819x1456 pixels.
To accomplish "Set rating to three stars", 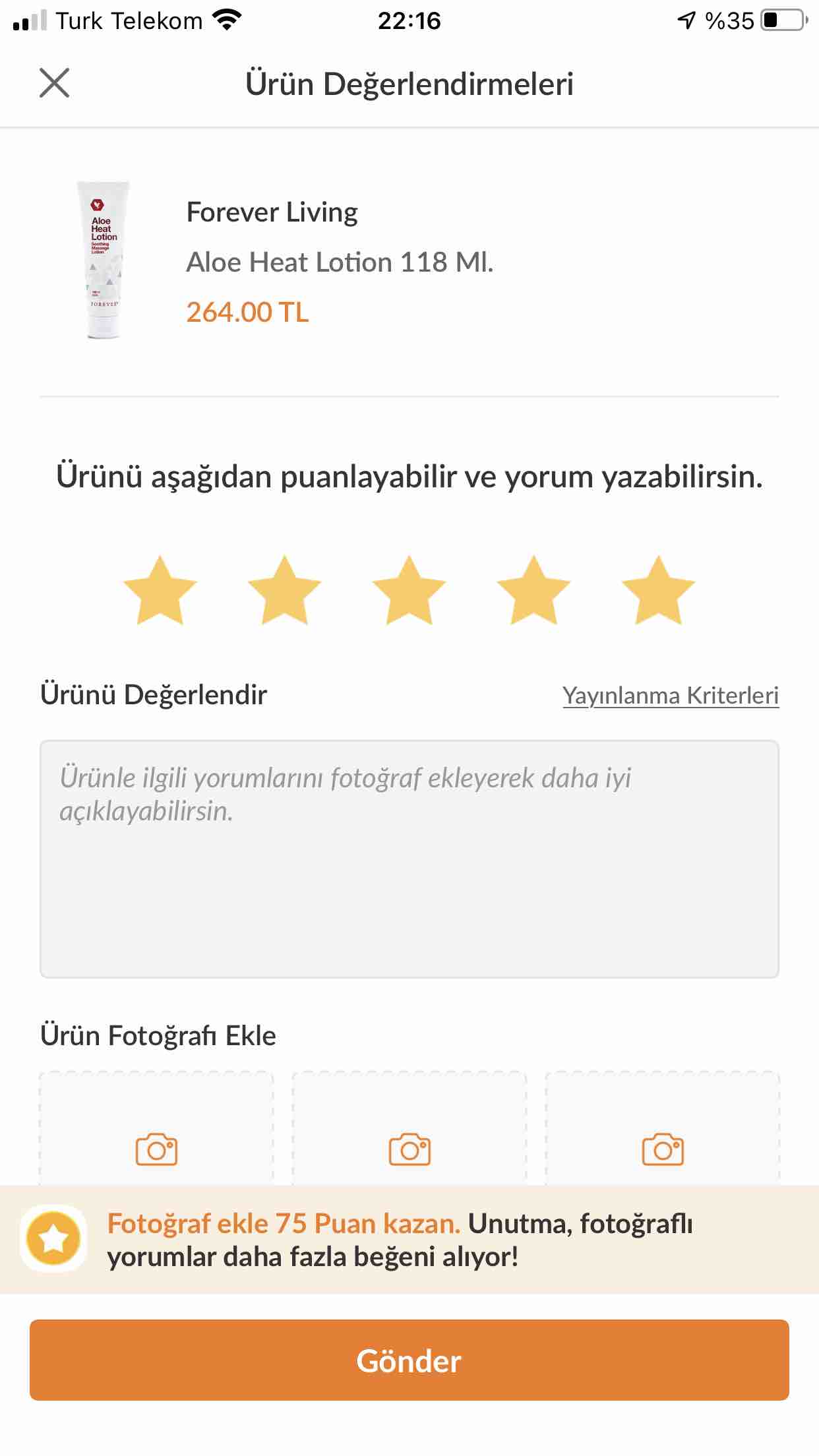I will coord(409,590).
